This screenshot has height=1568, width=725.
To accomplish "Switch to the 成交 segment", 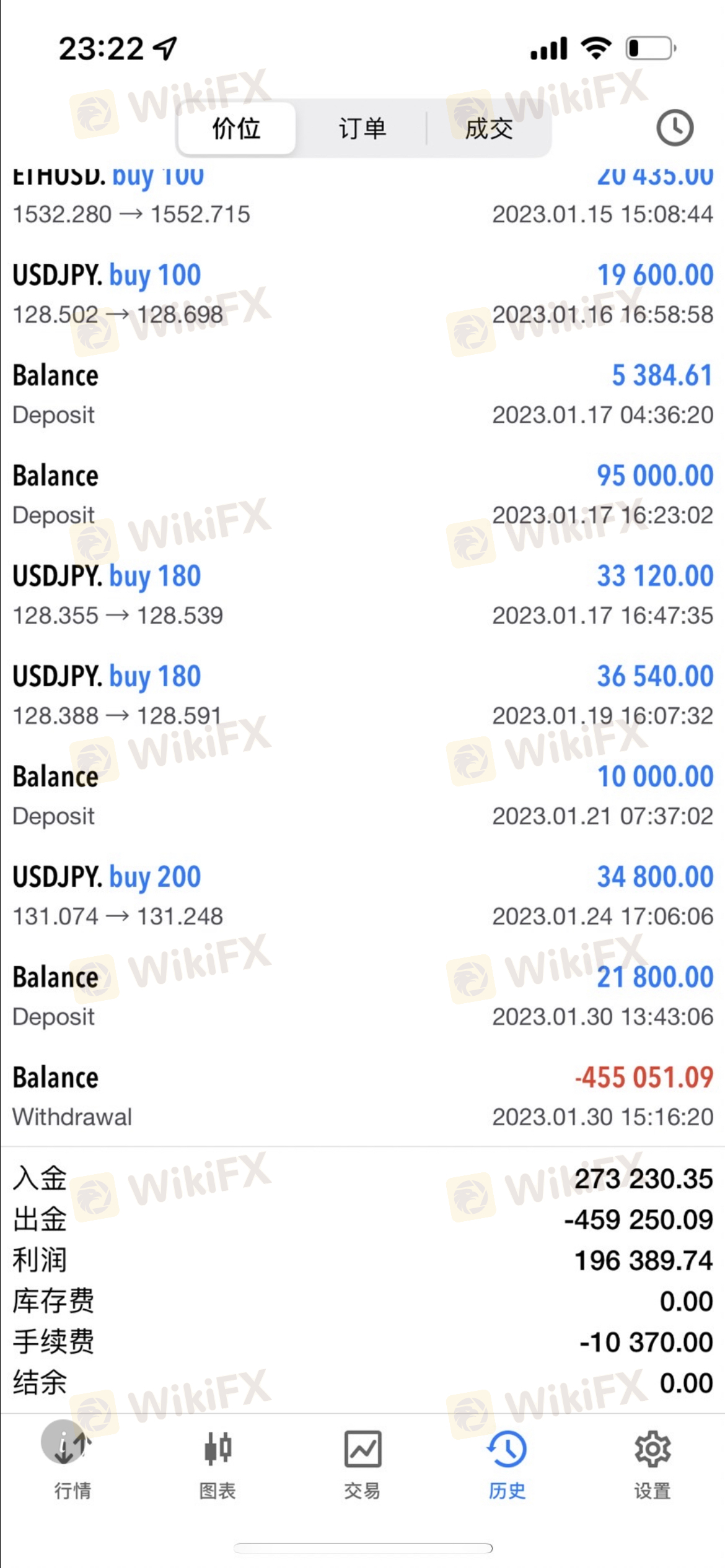I will pos(489,129).
